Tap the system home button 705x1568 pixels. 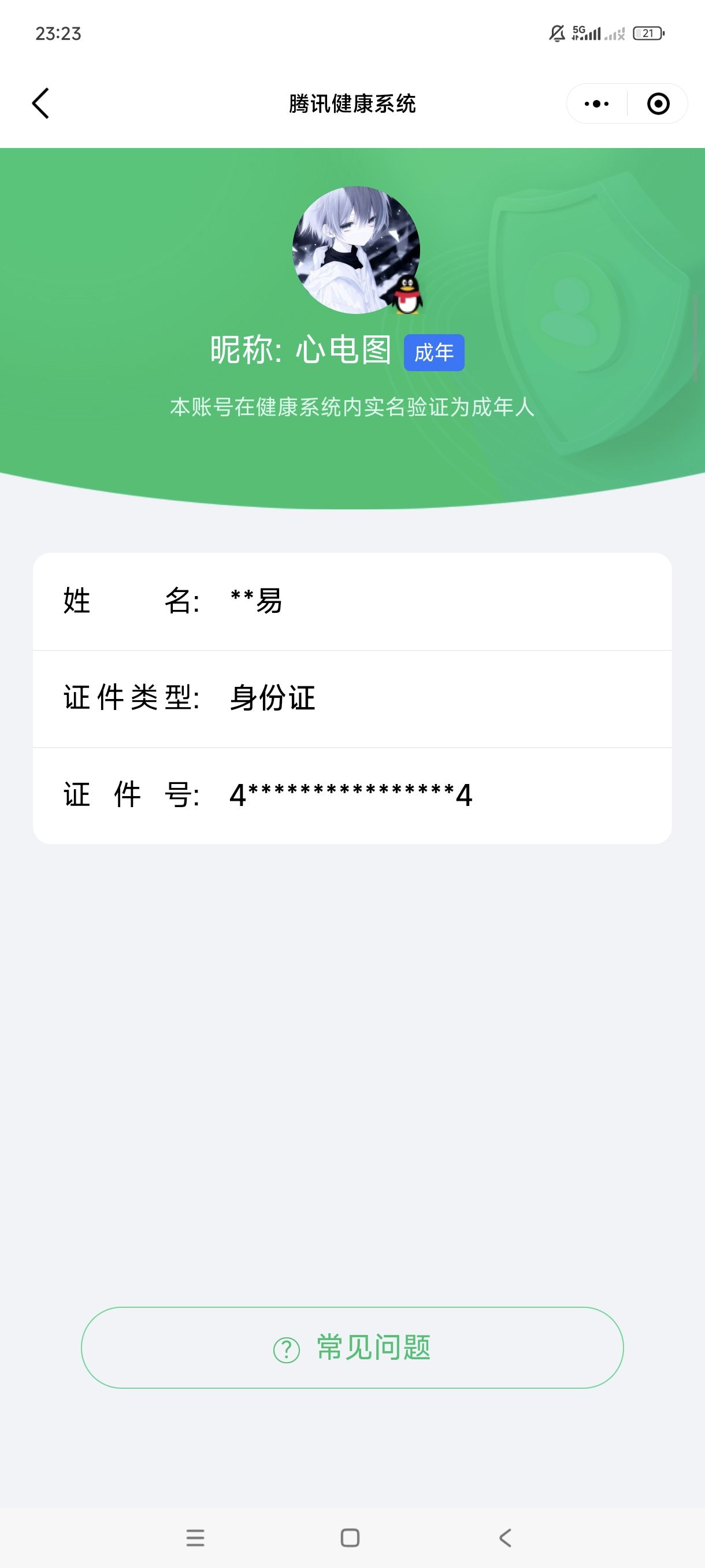coord(350,1537)
